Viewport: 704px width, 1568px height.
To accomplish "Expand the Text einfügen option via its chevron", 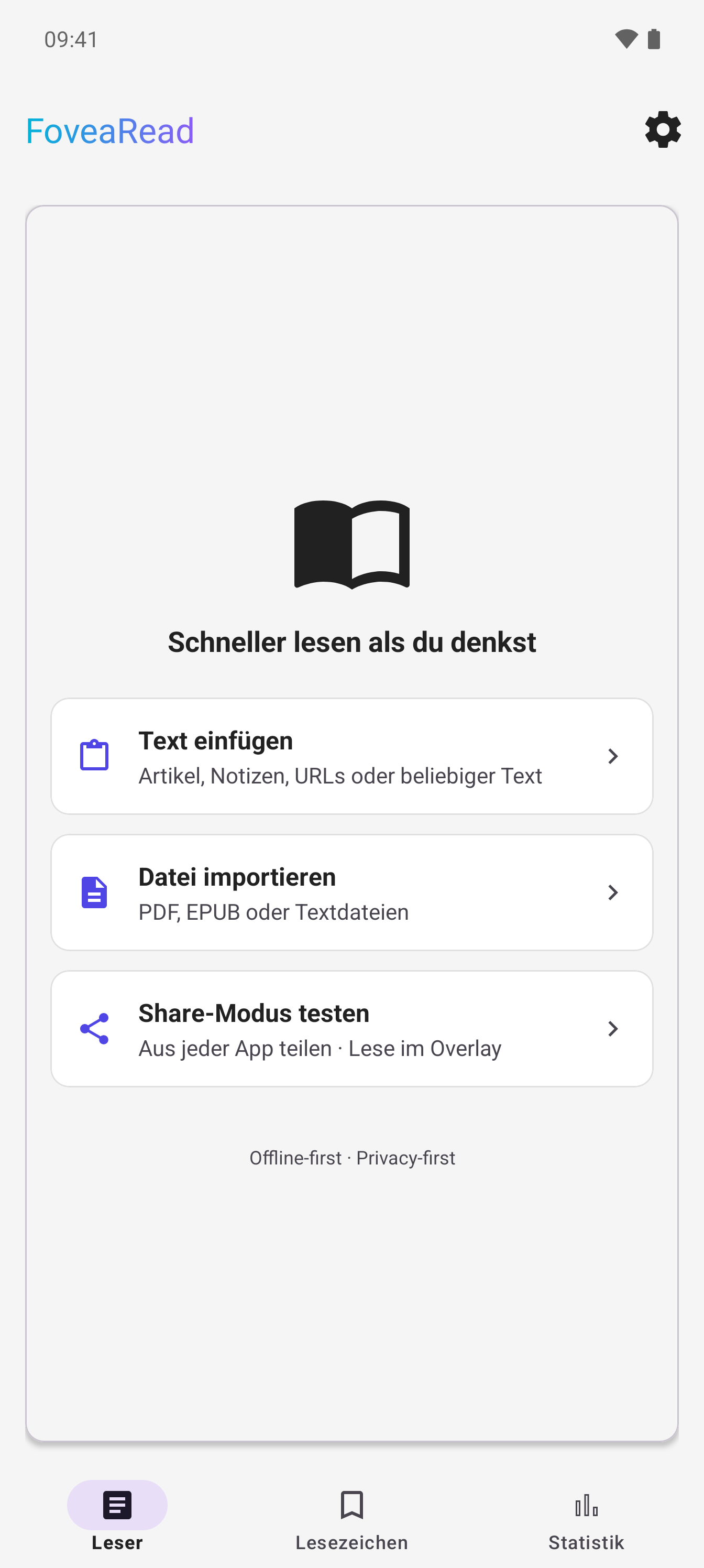I will (x=613, y=756).
